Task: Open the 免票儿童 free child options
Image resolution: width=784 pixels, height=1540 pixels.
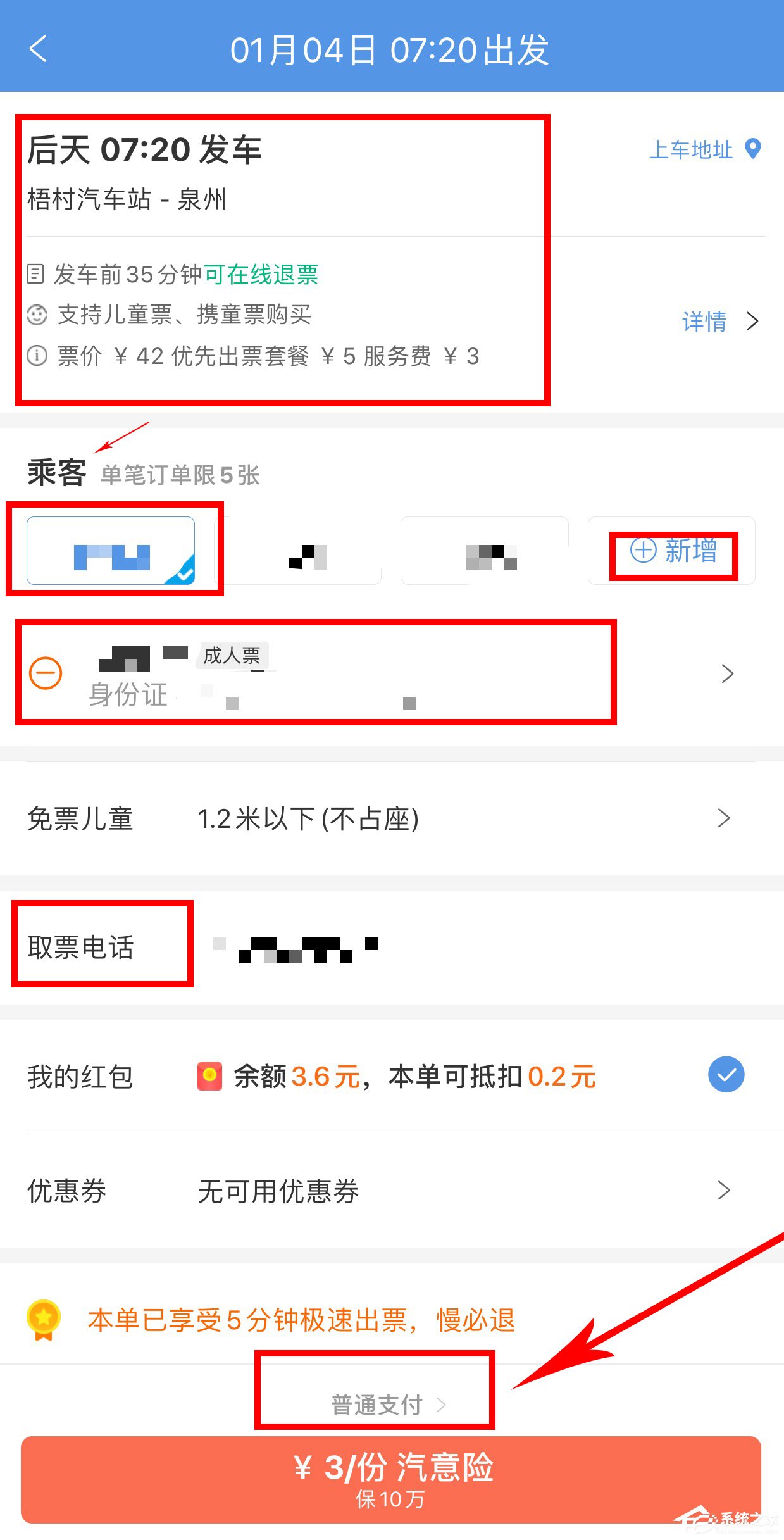Action: click(x=392, y=818)
